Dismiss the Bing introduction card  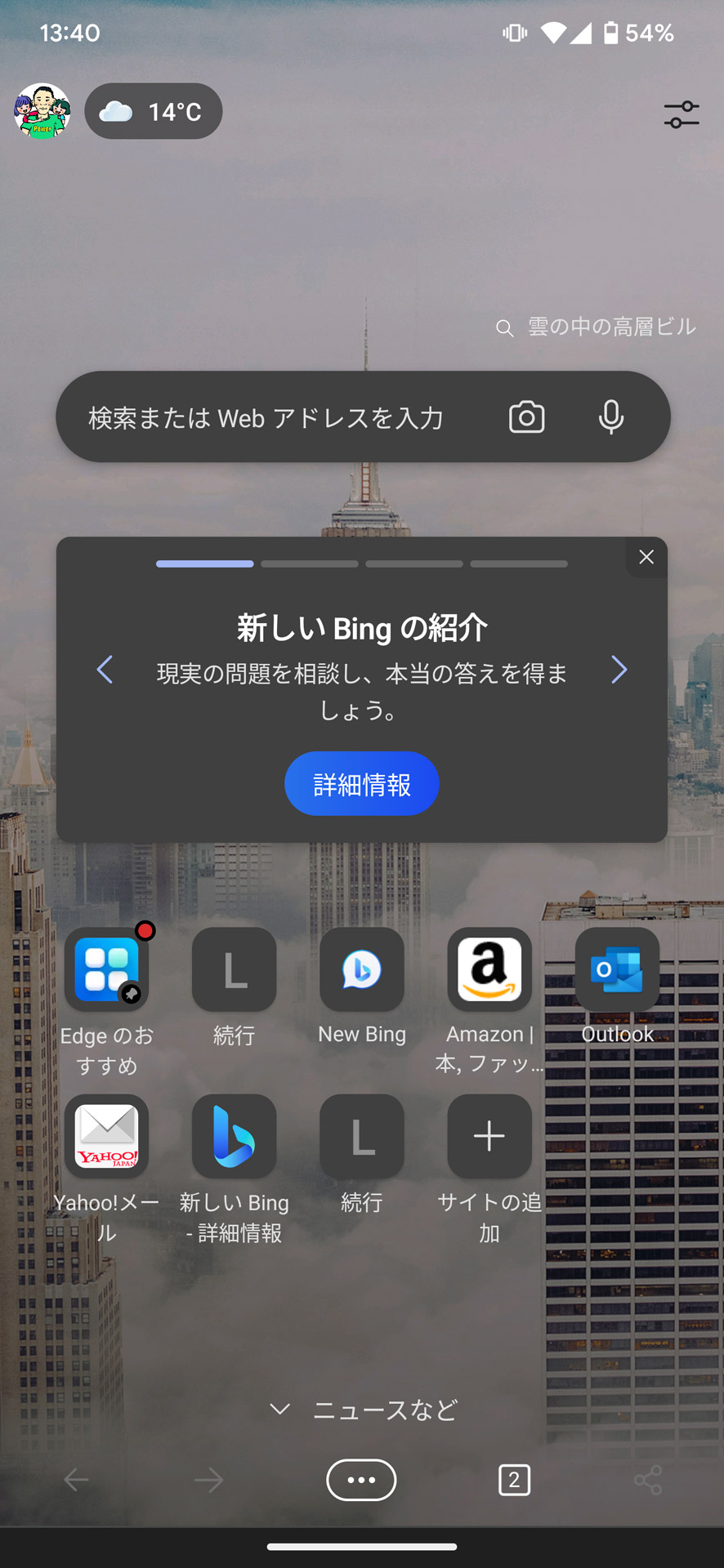(x=646, y=556)
